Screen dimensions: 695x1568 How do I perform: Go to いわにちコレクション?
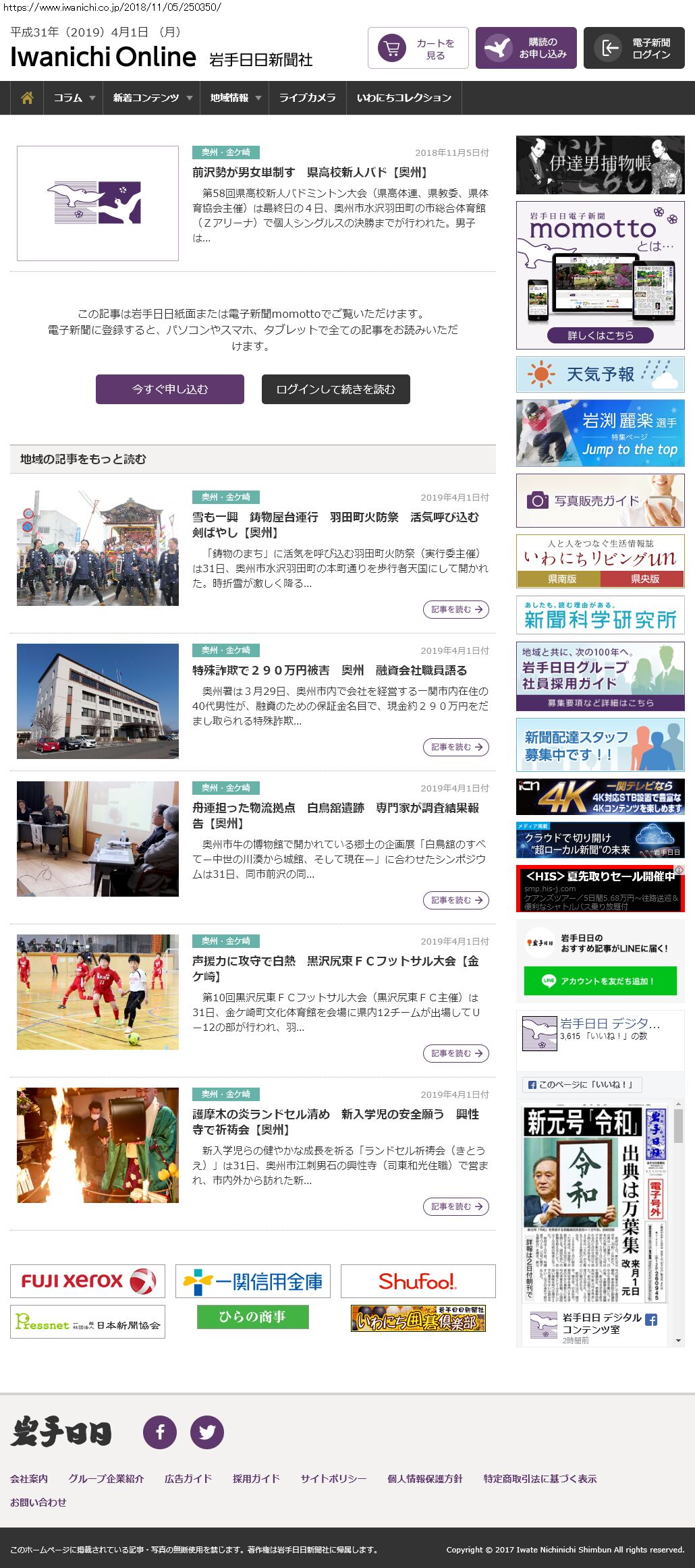tap(404, 98)
